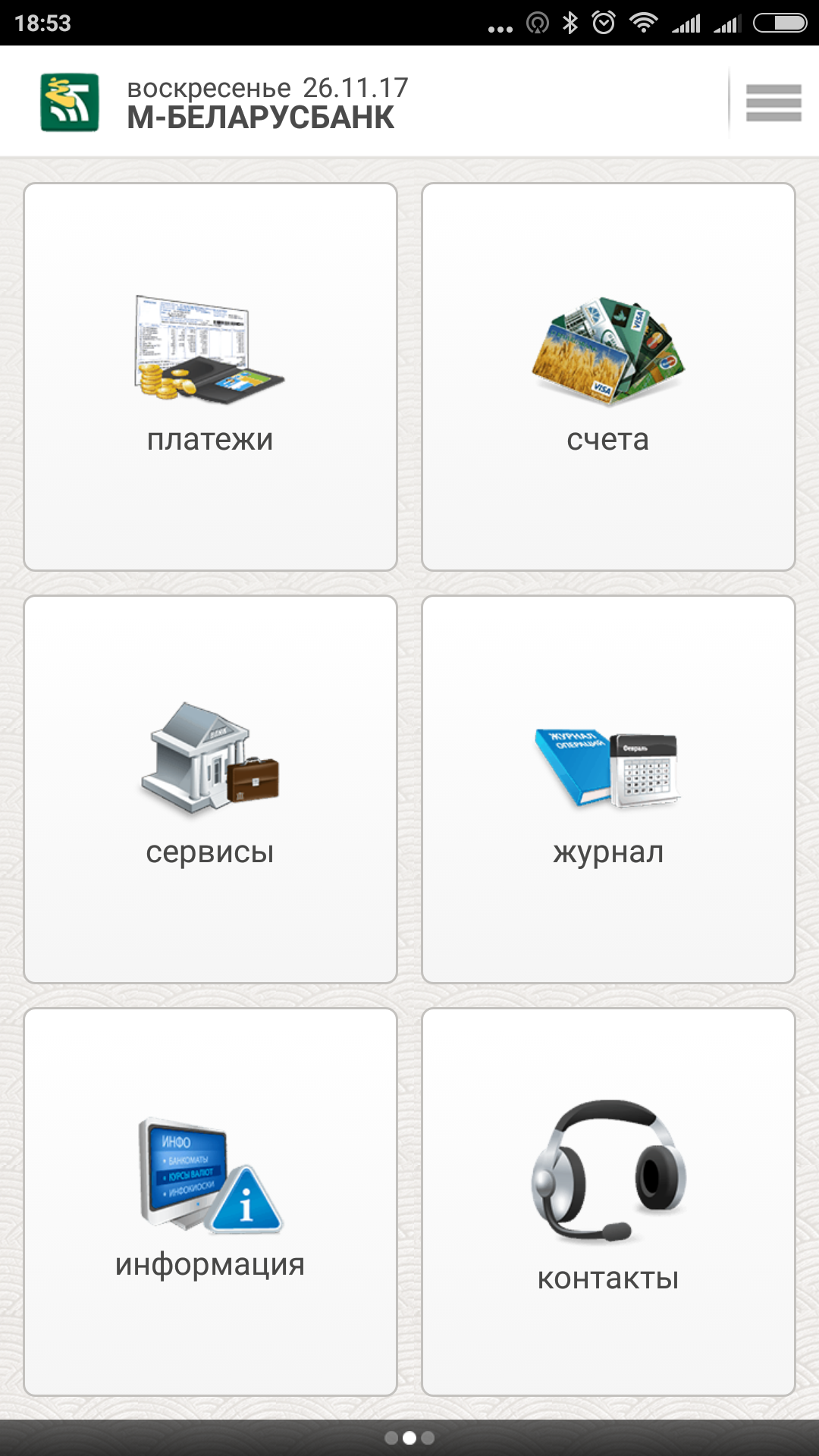Image resolution: width=819 pixels, height=1456 pixels.
Task: Open the информация (information) section
Action: [211, 1202]
